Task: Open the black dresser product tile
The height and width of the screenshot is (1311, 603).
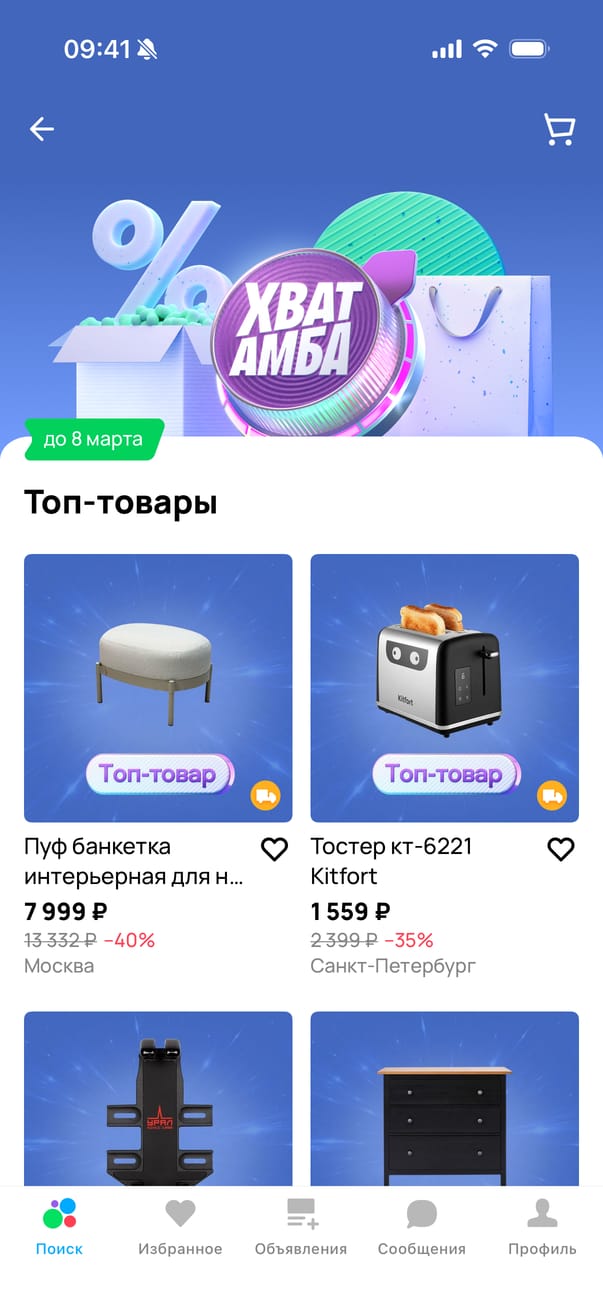Action: tap(444, 1098)
